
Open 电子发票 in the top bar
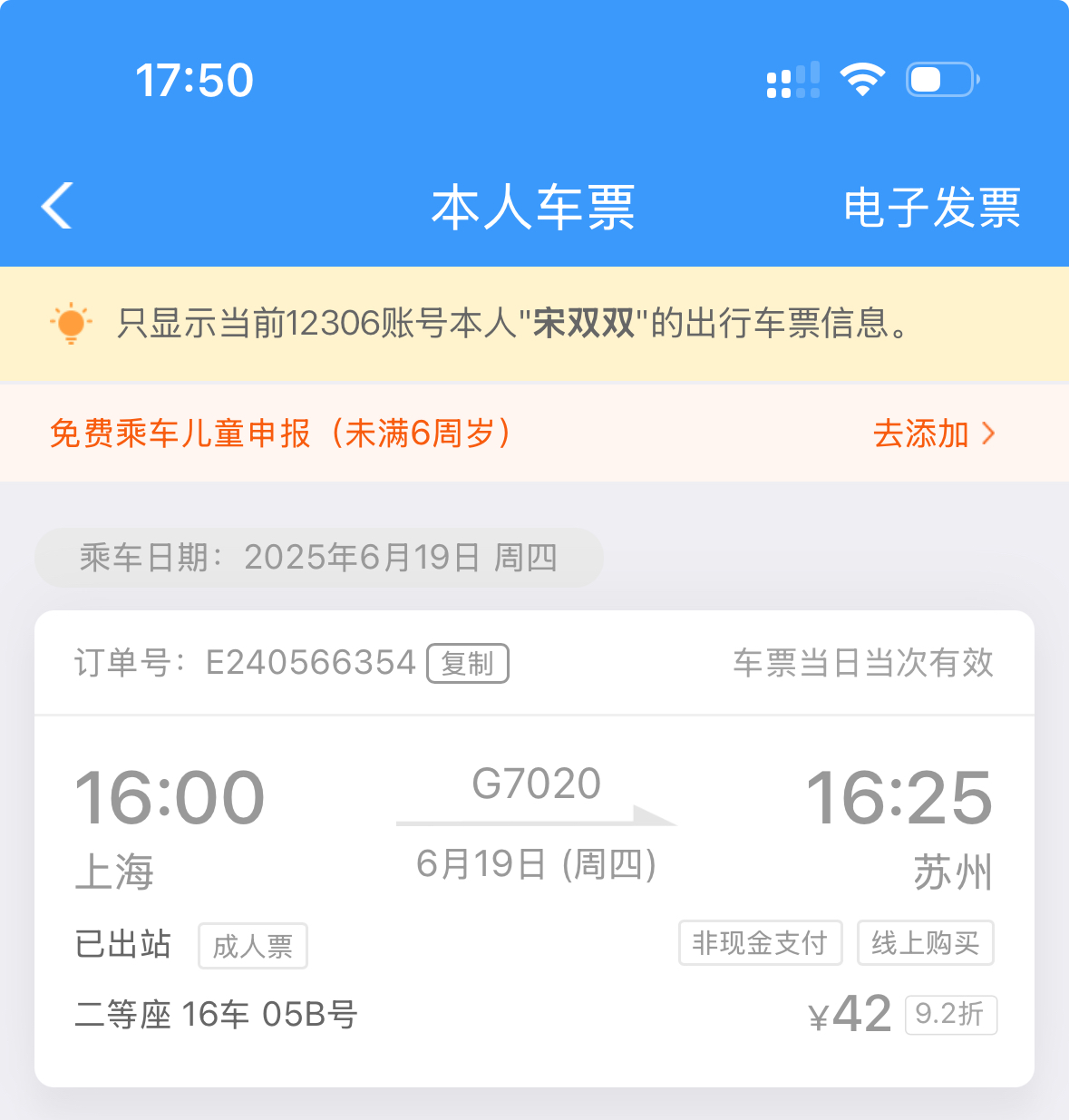(x=931, y=208)
